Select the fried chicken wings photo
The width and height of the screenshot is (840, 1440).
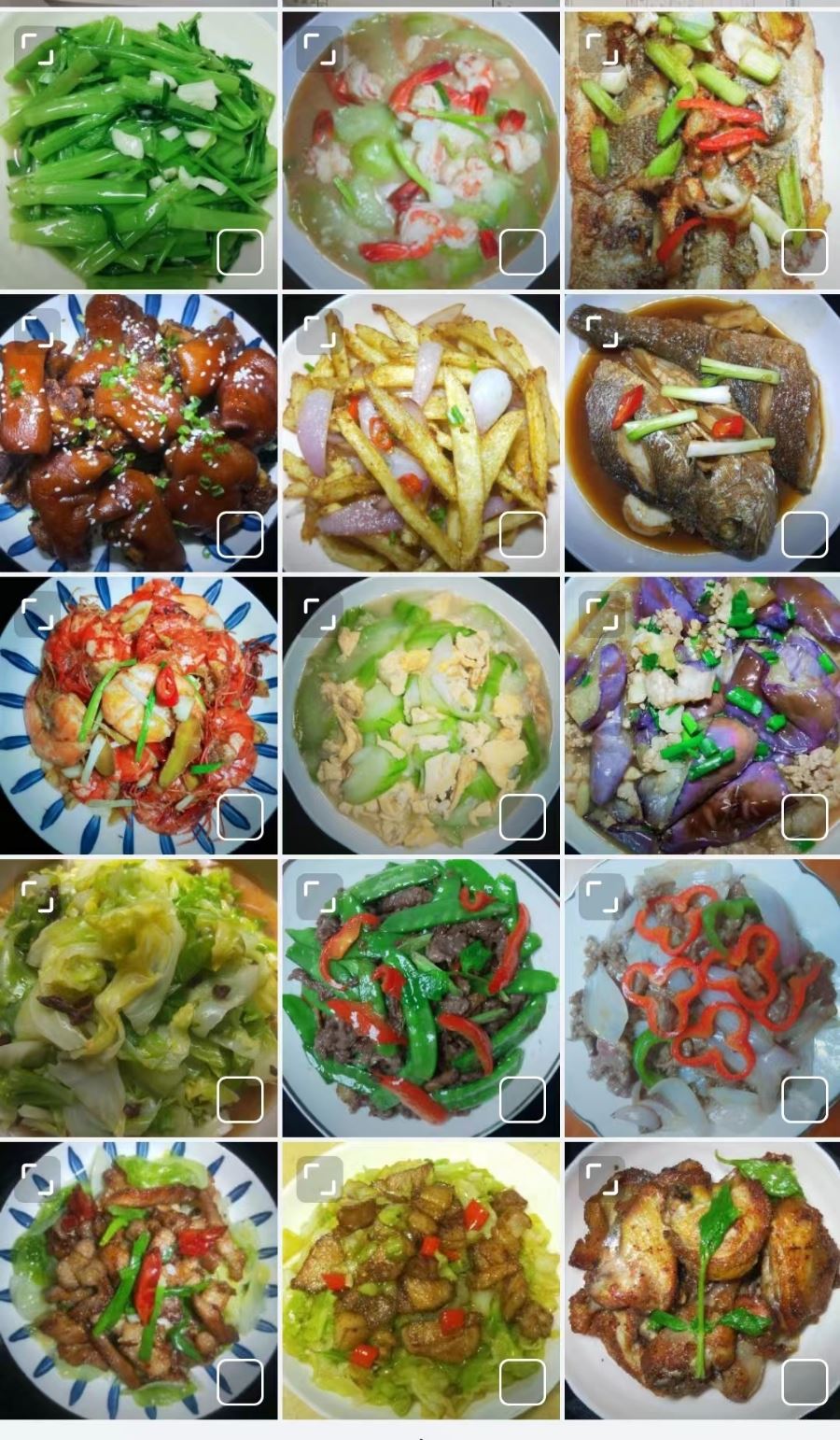805,1382
